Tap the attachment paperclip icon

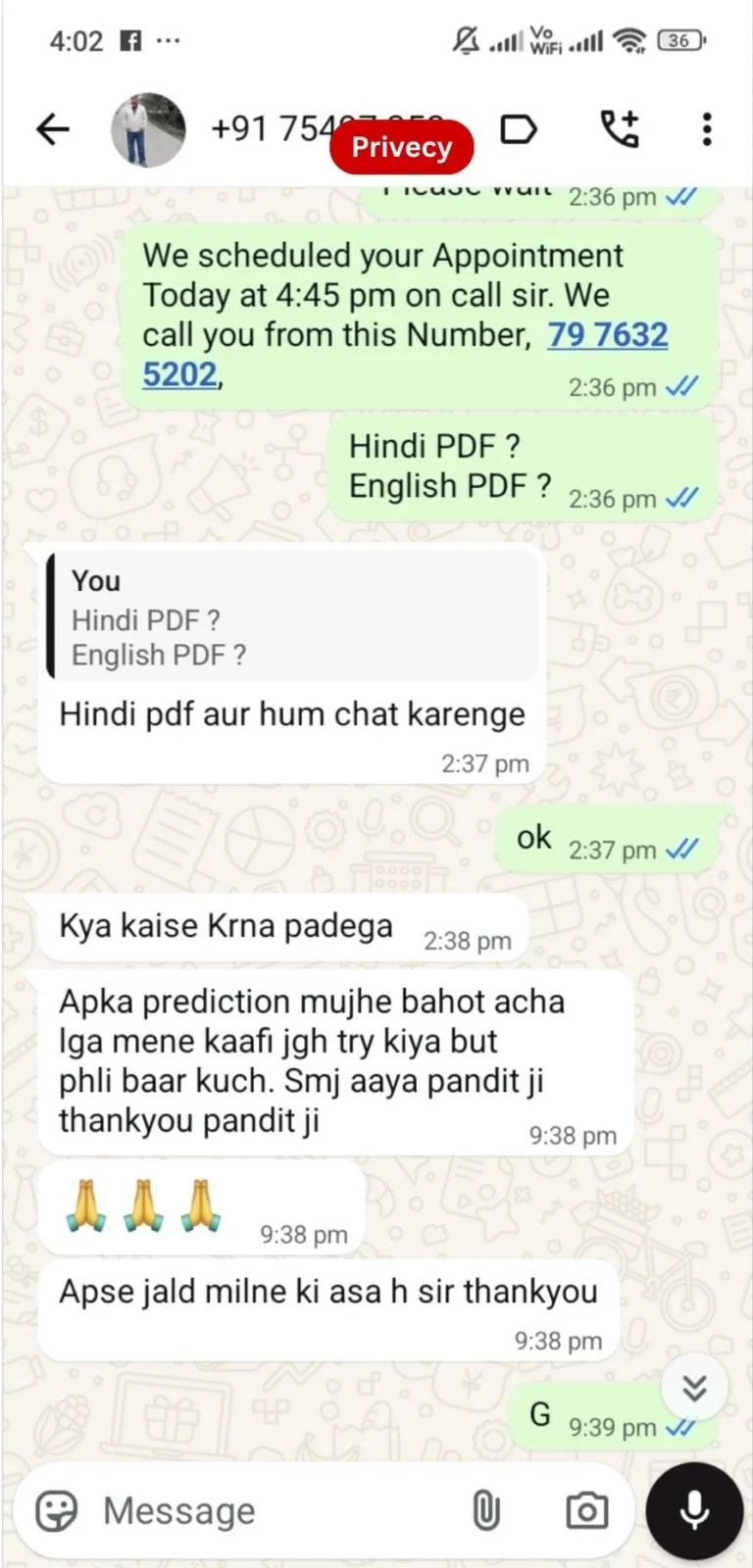click(487, 1510)
